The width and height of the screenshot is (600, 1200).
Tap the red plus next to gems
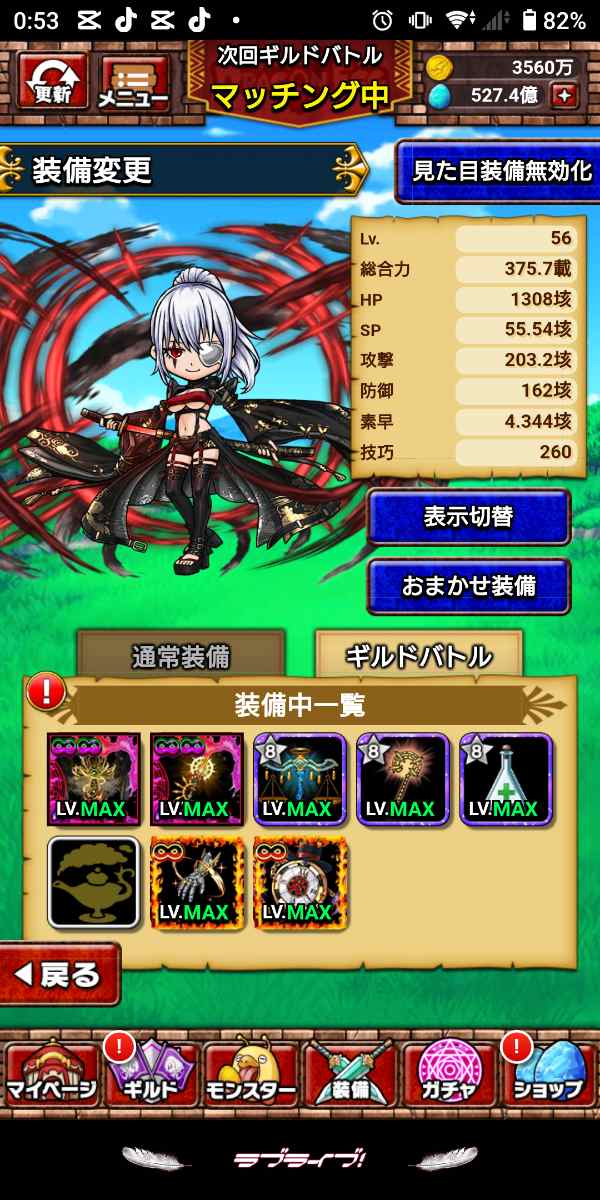565,95
